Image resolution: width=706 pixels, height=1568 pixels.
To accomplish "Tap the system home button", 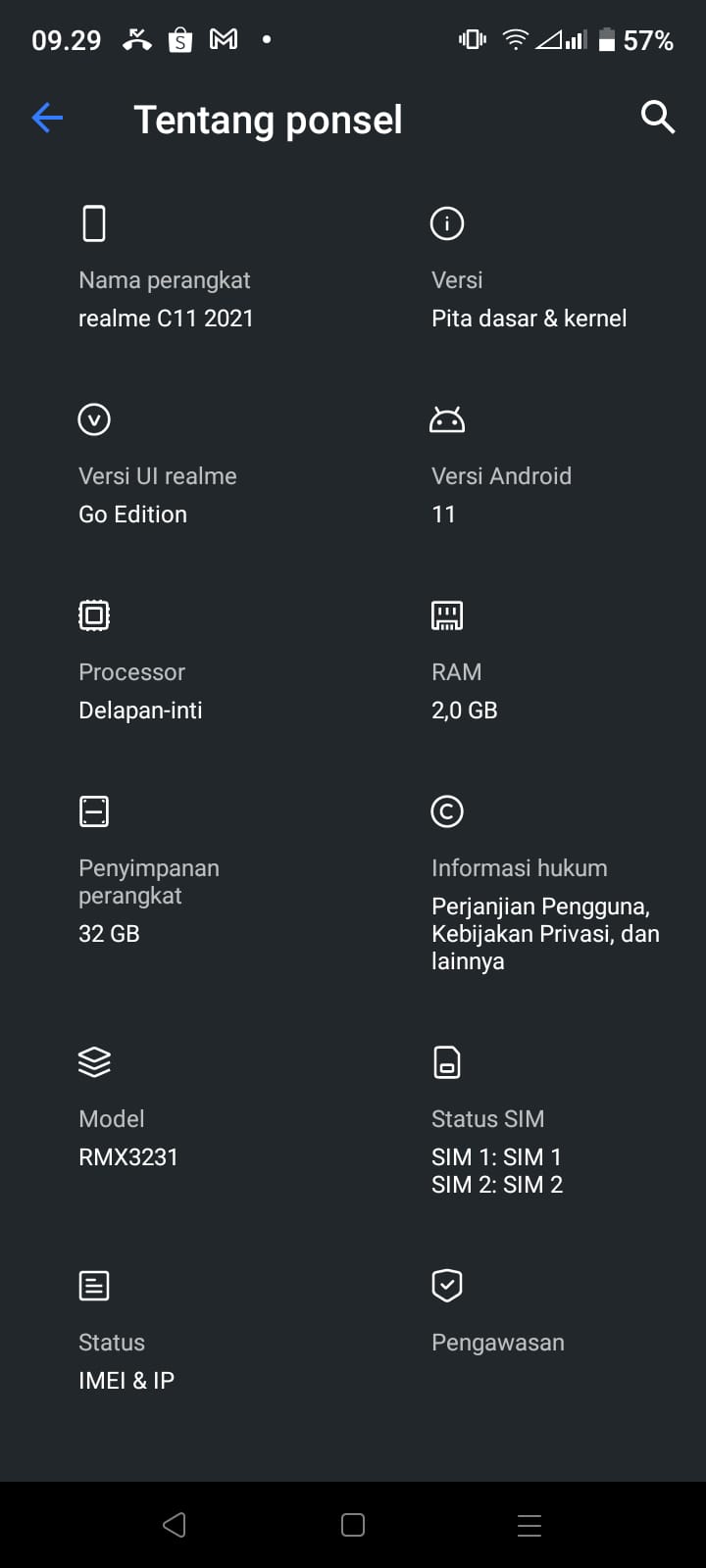I will [x=353, y=1525].
